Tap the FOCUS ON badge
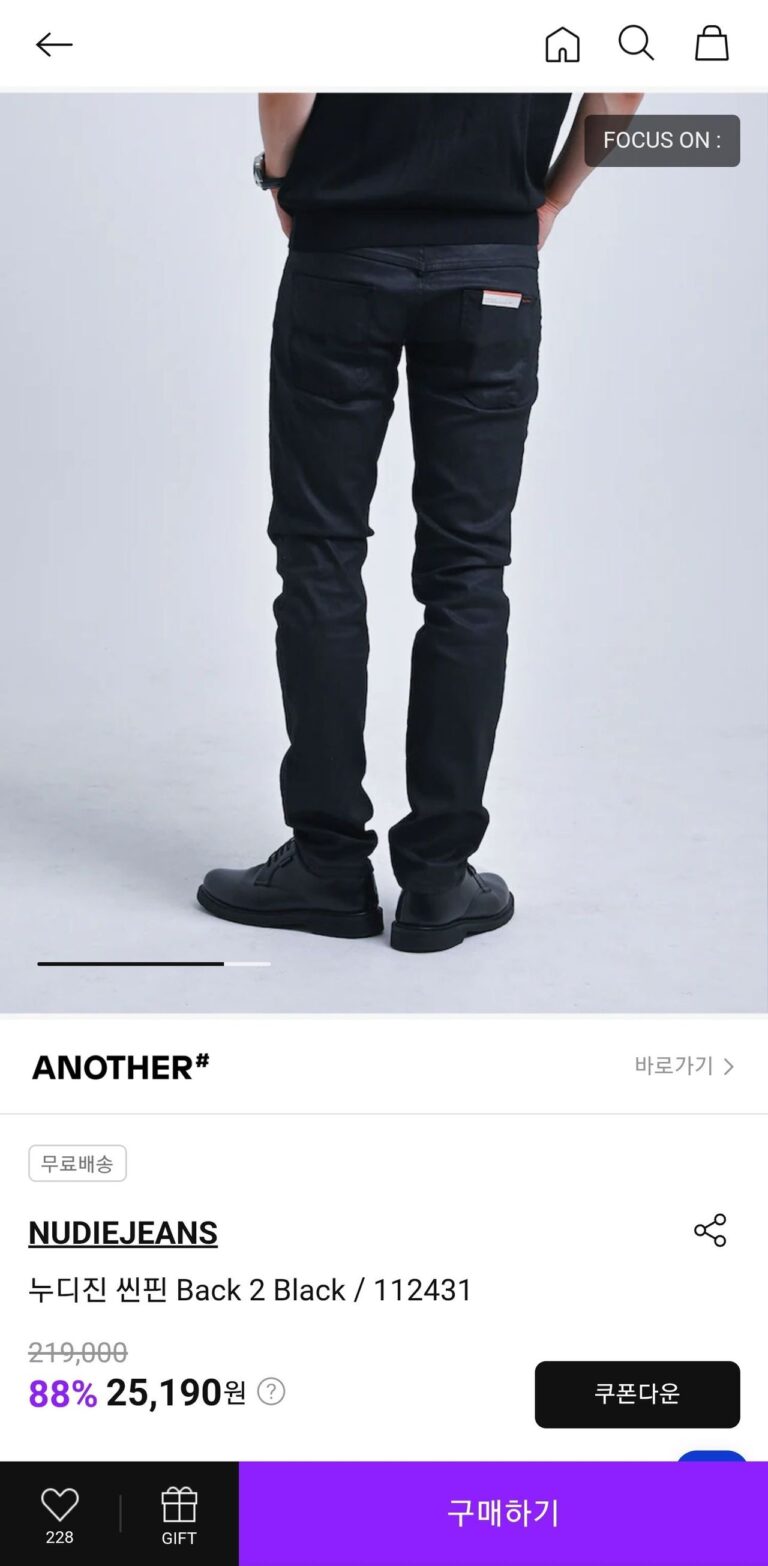 click(x=662, y=140)
